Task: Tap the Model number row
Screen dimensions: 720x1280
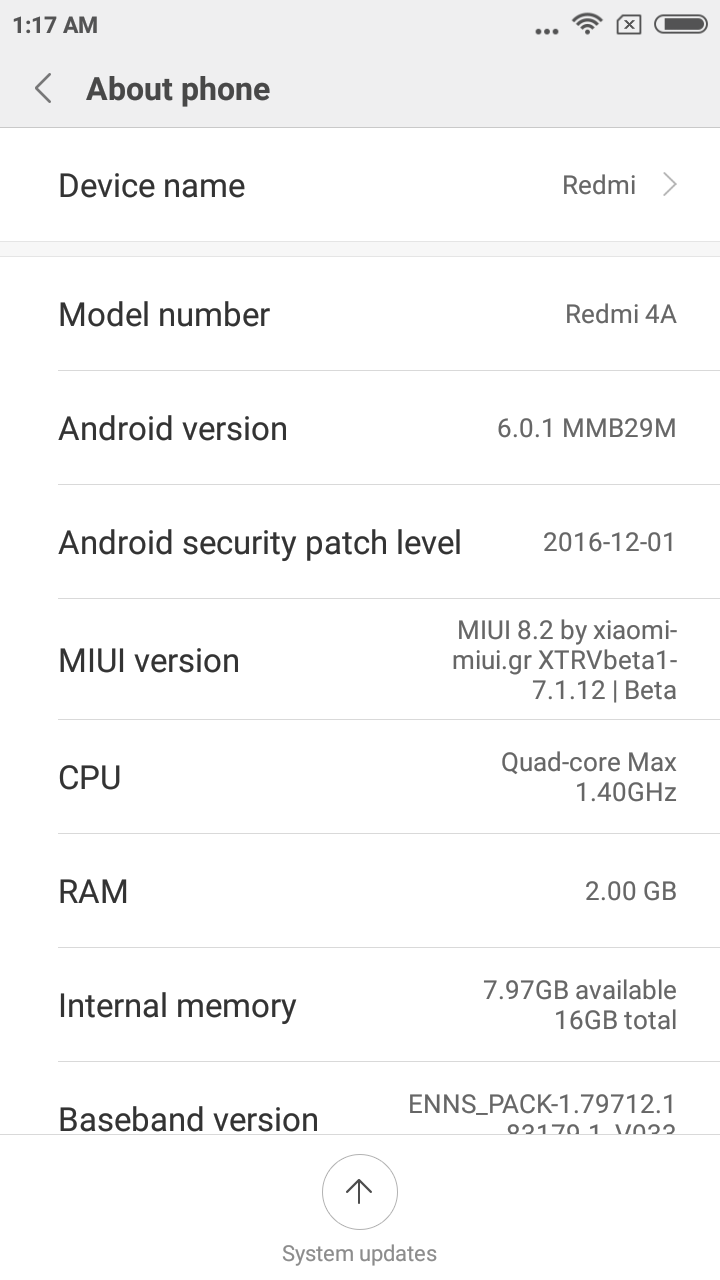Action: [360, 315]
